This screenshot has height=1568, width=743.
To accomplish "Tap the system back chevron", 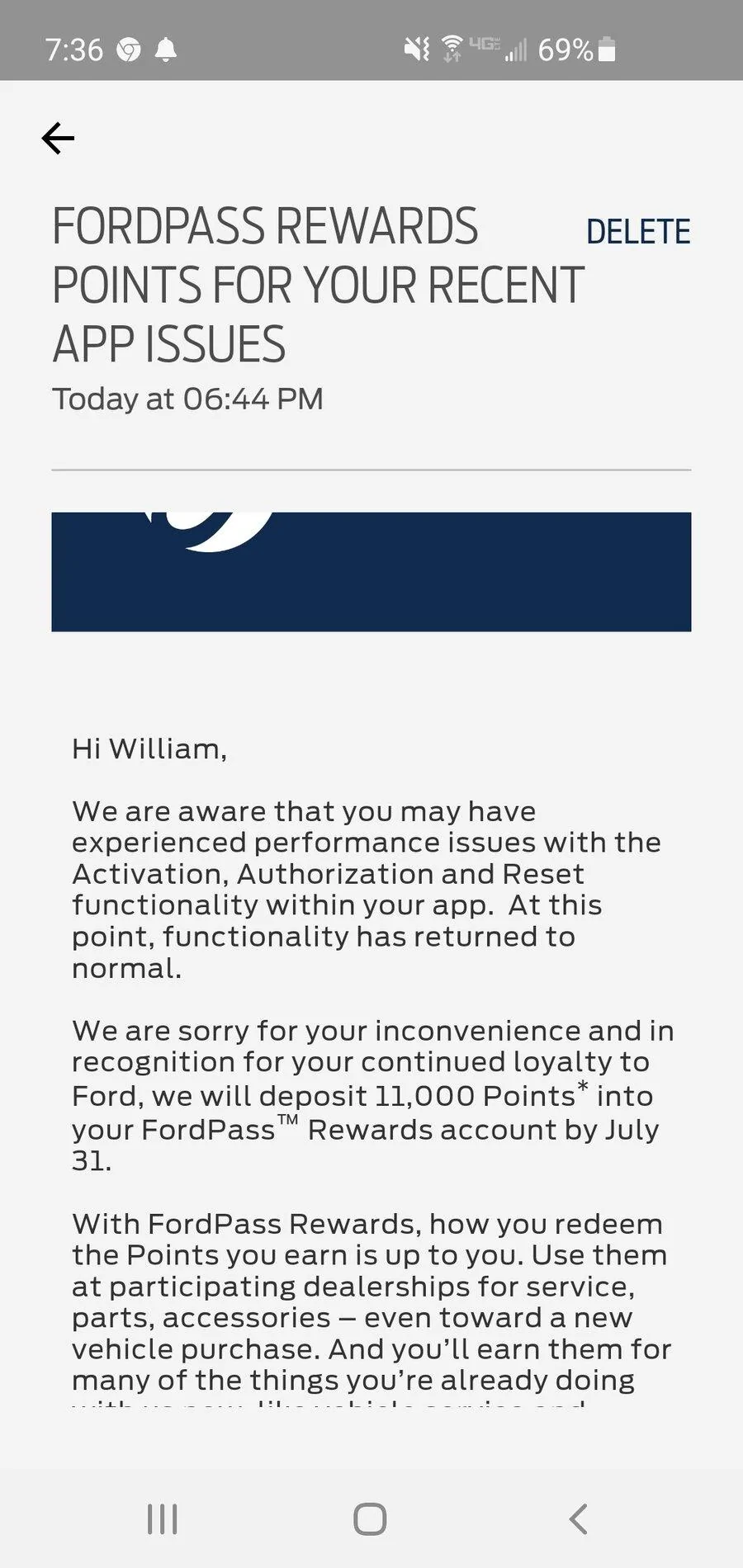I will (x=579, y=1518).
